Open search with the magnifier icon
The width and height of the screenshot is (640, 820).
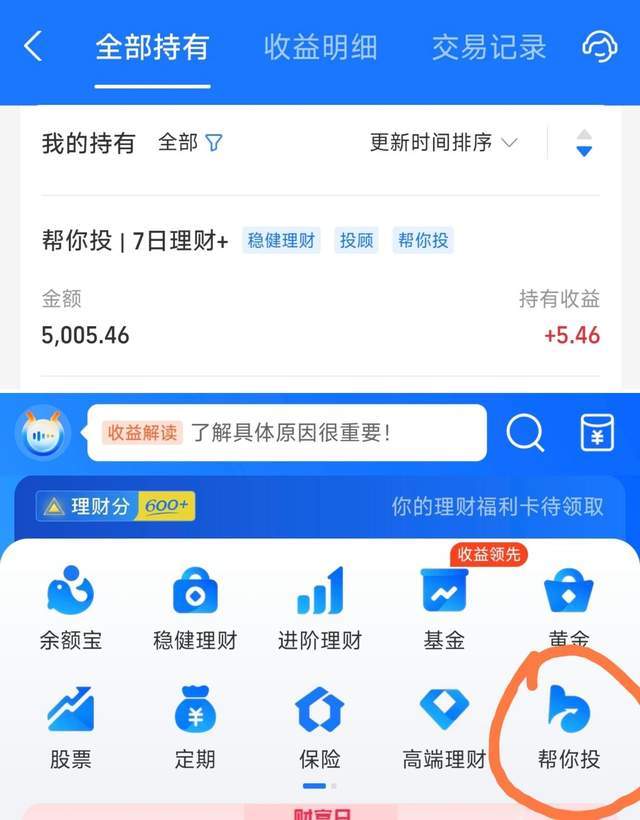pyautogui.click(x=525, y=433)
